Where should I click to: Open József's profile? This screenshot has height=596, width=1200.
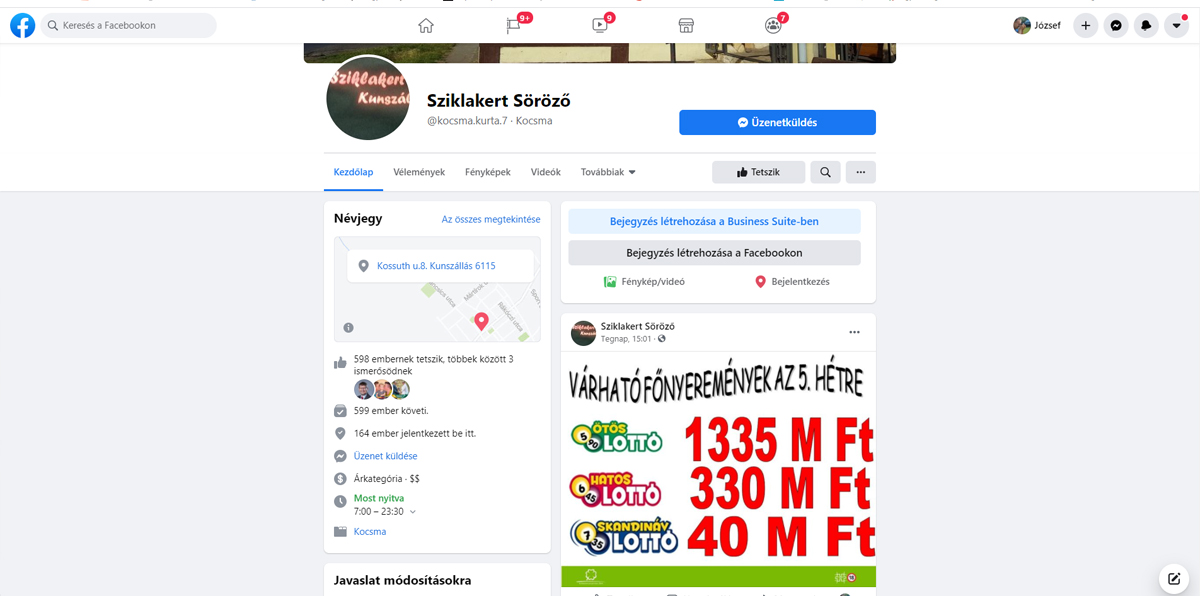[1036, 25]
